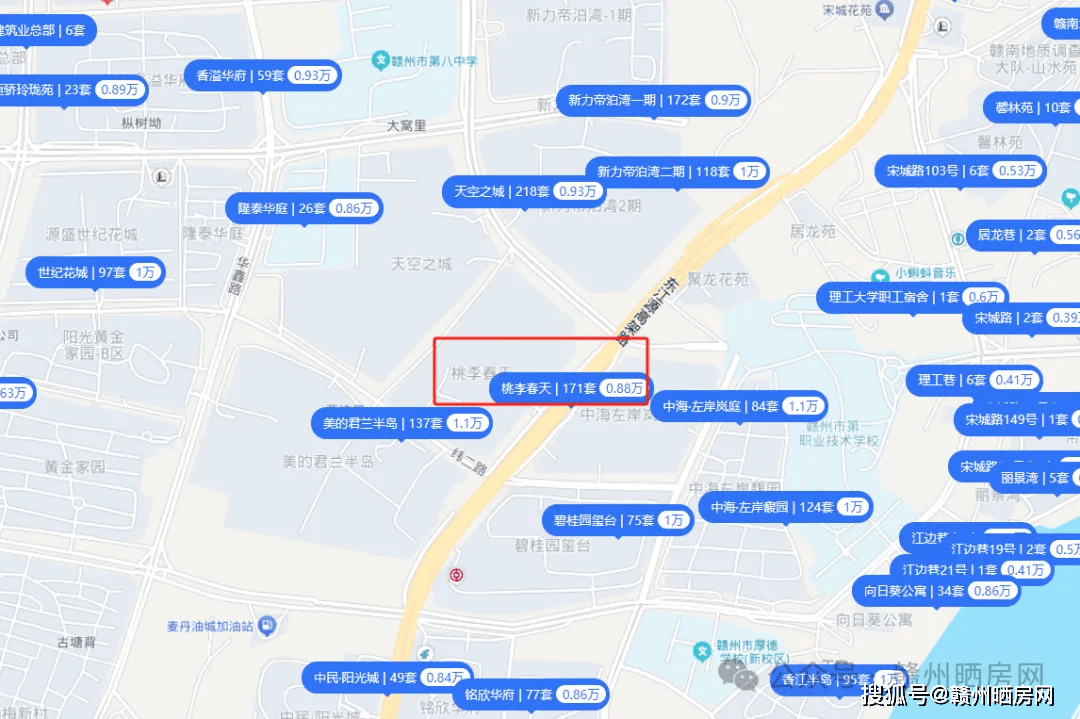Open 新力帝泊湾二期 118套 marker
1080x719 pixels.
point(677,171)
